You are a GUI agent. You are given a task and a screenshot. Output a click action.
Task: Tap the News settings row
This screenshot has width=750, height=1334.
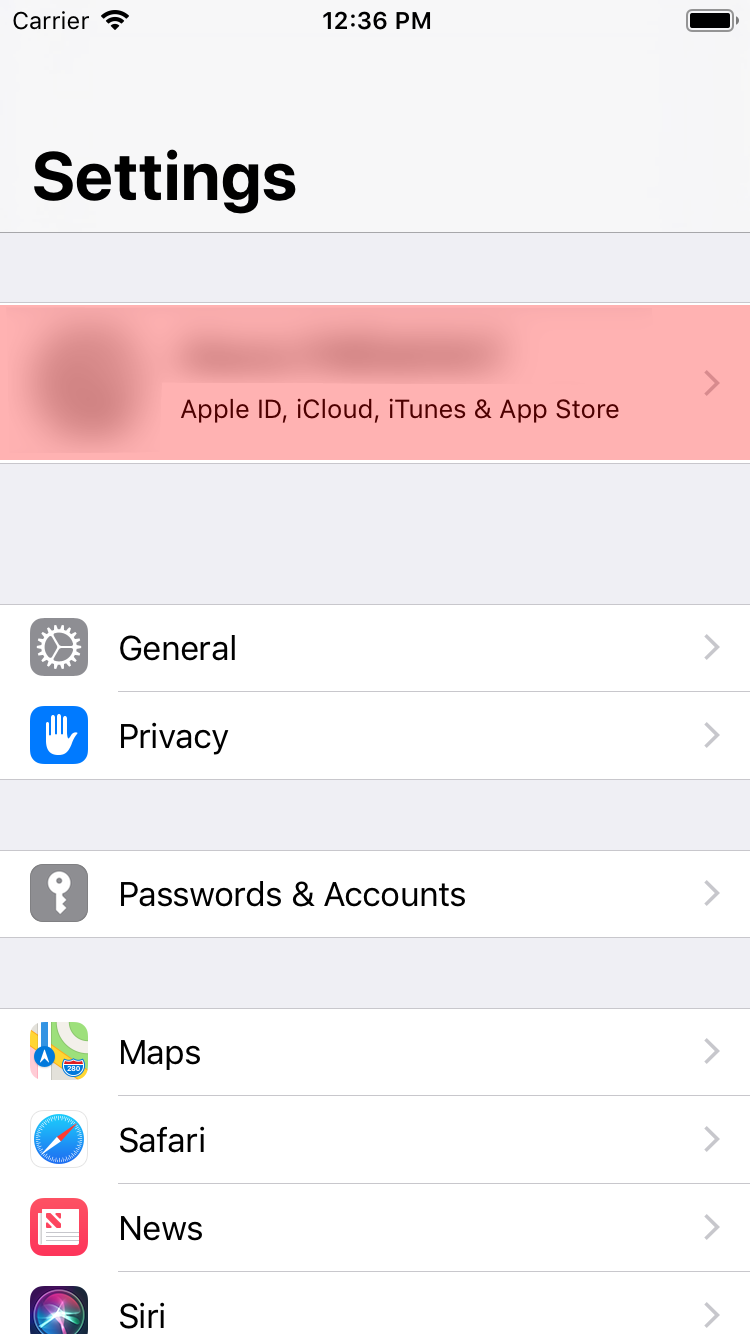(x=375, y=1228)
